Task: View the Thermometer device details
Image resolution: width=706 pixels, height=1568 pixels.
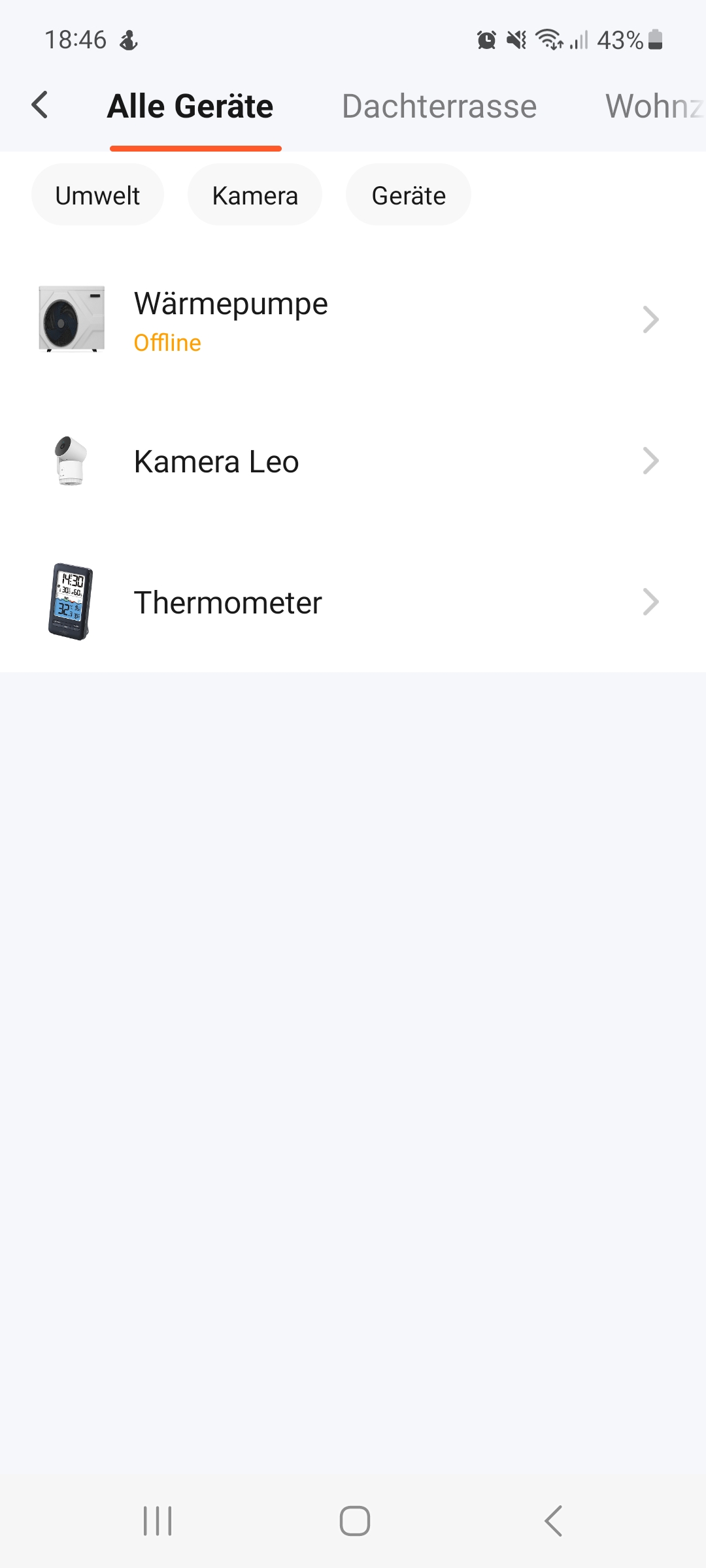Action: point(353,602)
